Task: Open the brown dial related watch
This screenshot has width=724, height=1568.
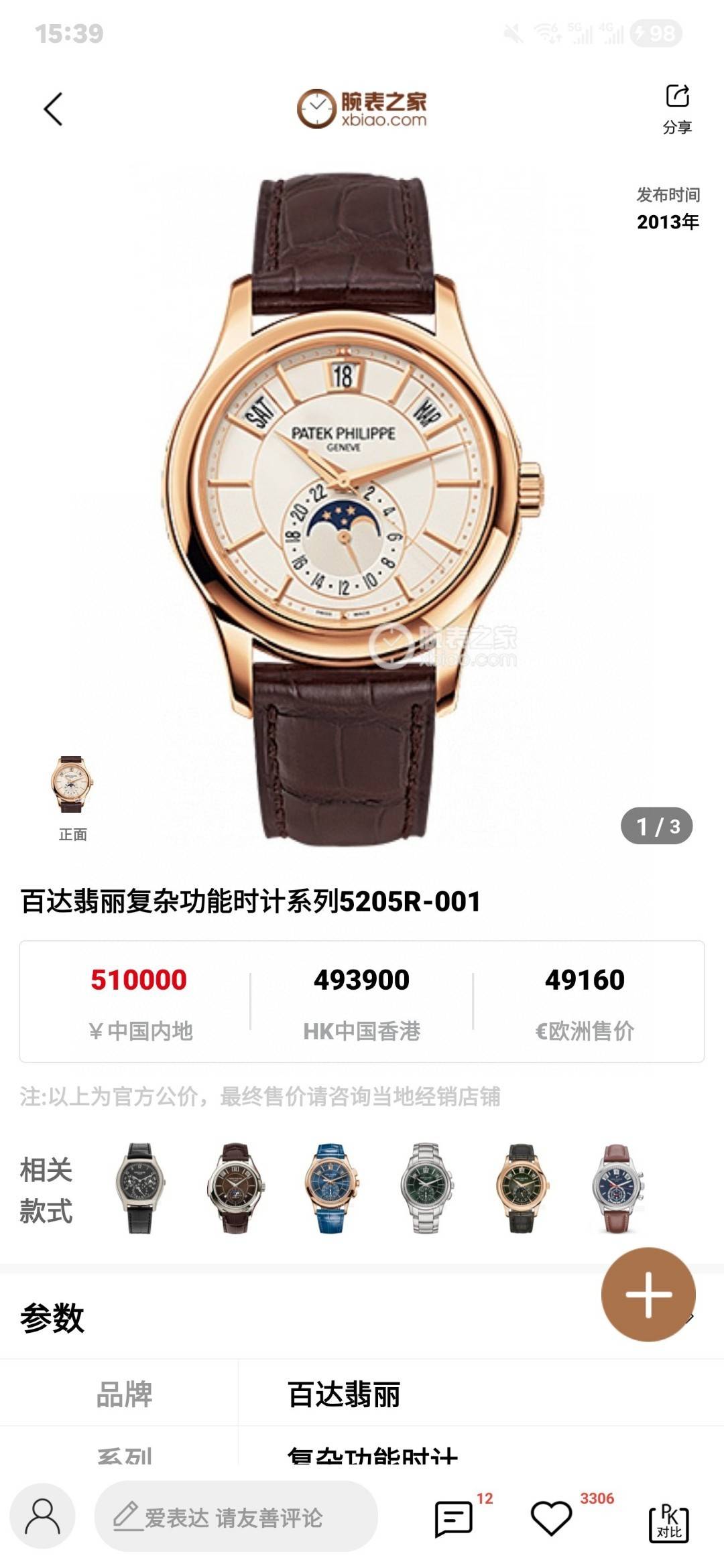Action: pyautogui.click(x=235, y=1188)
